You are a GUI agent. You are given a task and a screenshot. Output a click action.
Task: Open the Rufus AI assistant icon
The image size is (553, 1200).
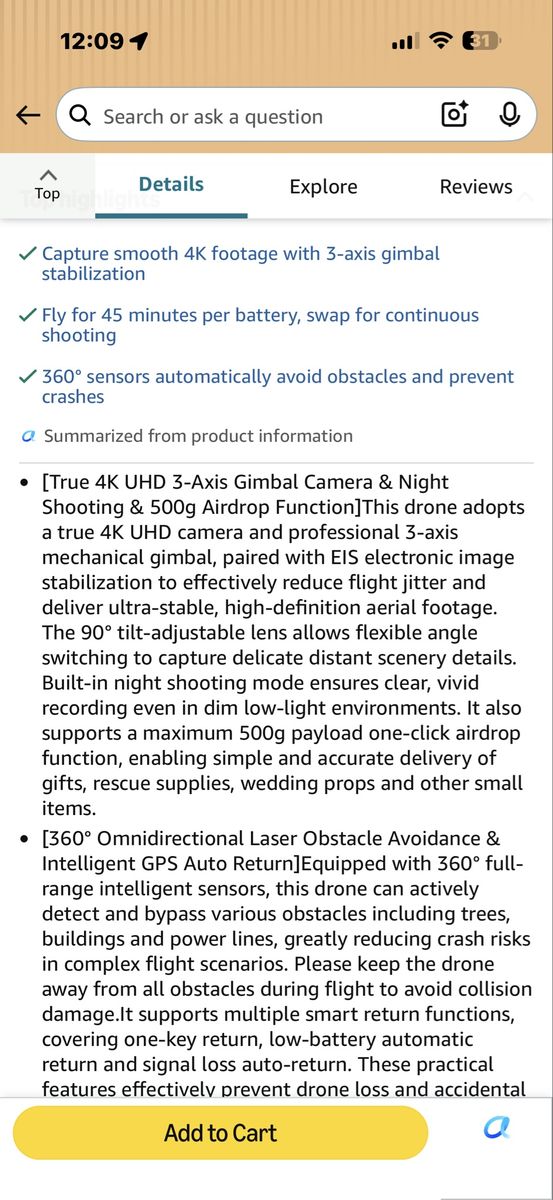pos(497,1128)
